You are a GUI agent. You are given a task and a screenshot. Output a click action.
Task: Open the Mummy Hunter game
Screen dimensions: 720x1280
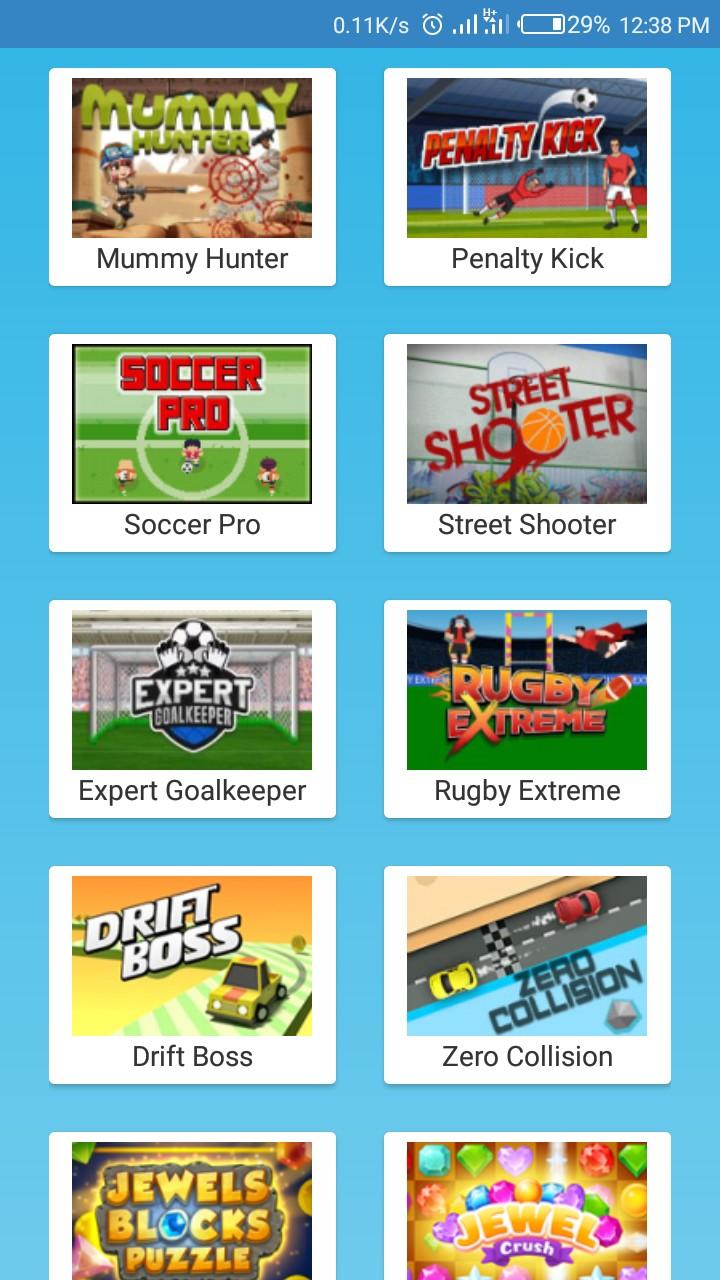click(x=192, y=177)
